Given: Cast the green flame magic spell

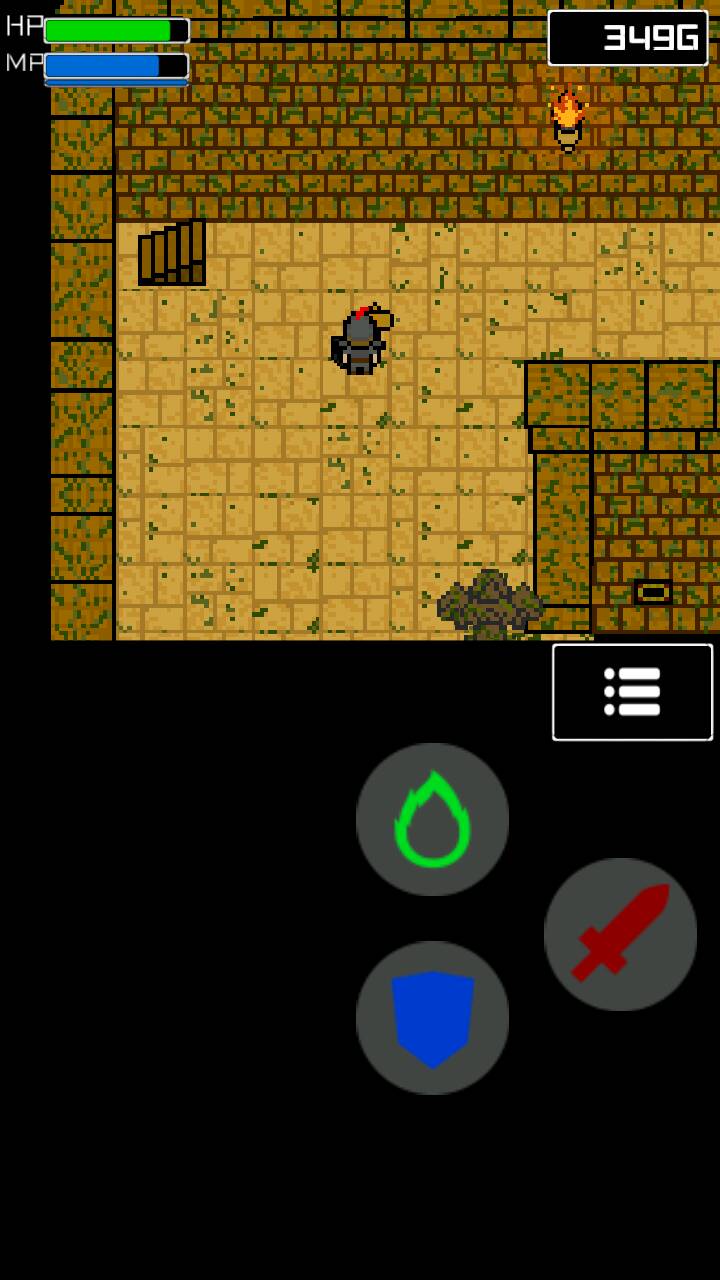Looking at the screenshot, I should coord(432,819).
